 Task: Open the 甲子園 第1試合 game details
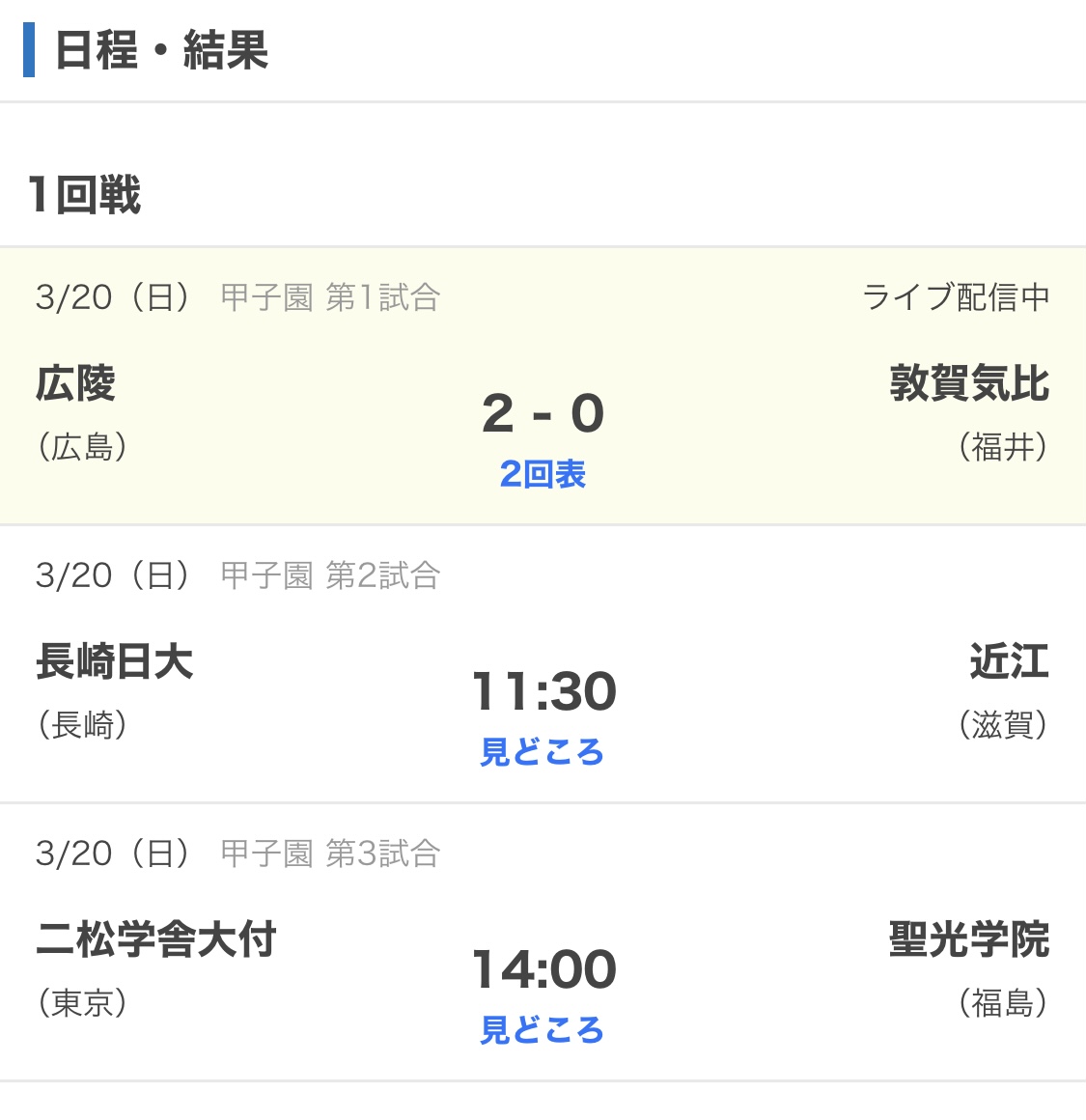point(328,298)
